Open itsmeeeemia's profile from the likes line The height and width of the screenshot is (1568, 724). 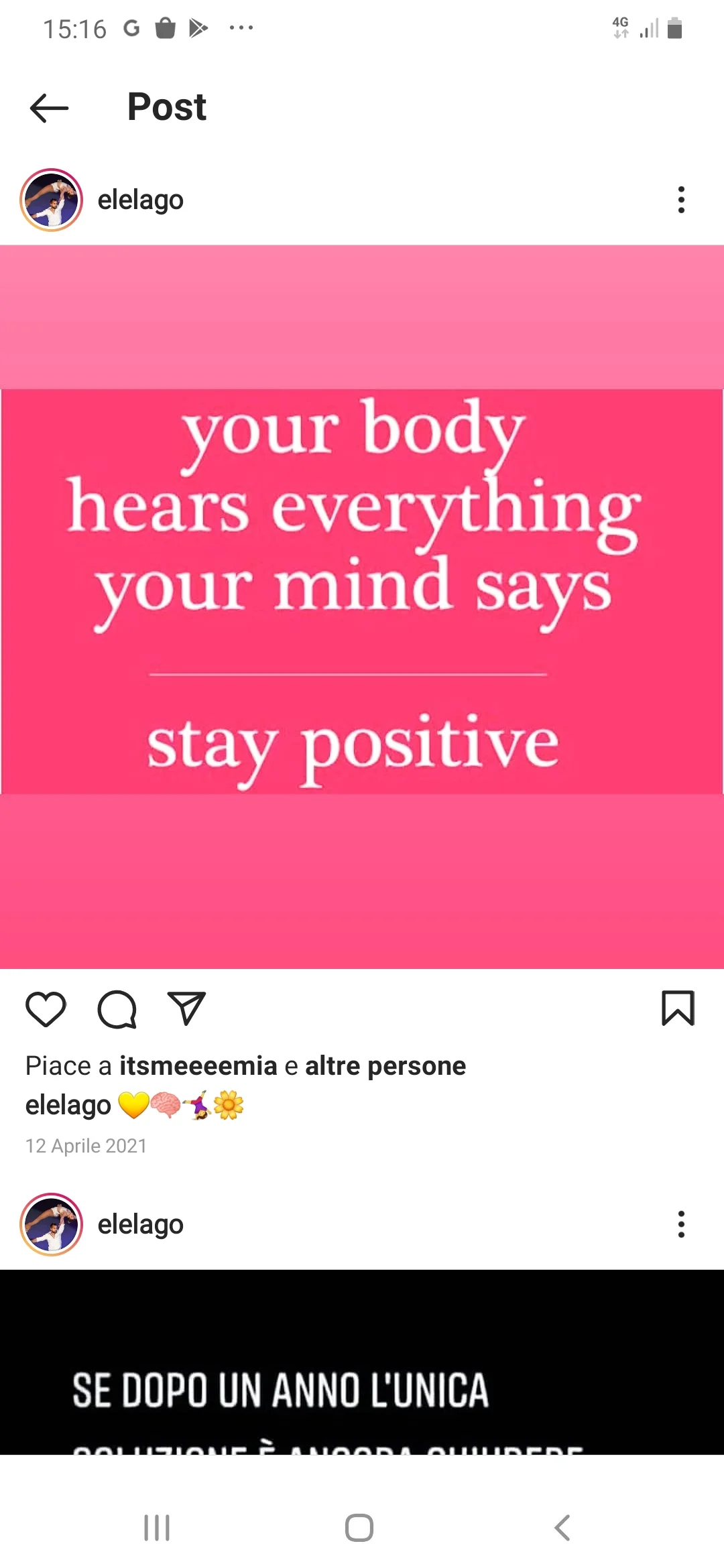(x=198, y=1065)
